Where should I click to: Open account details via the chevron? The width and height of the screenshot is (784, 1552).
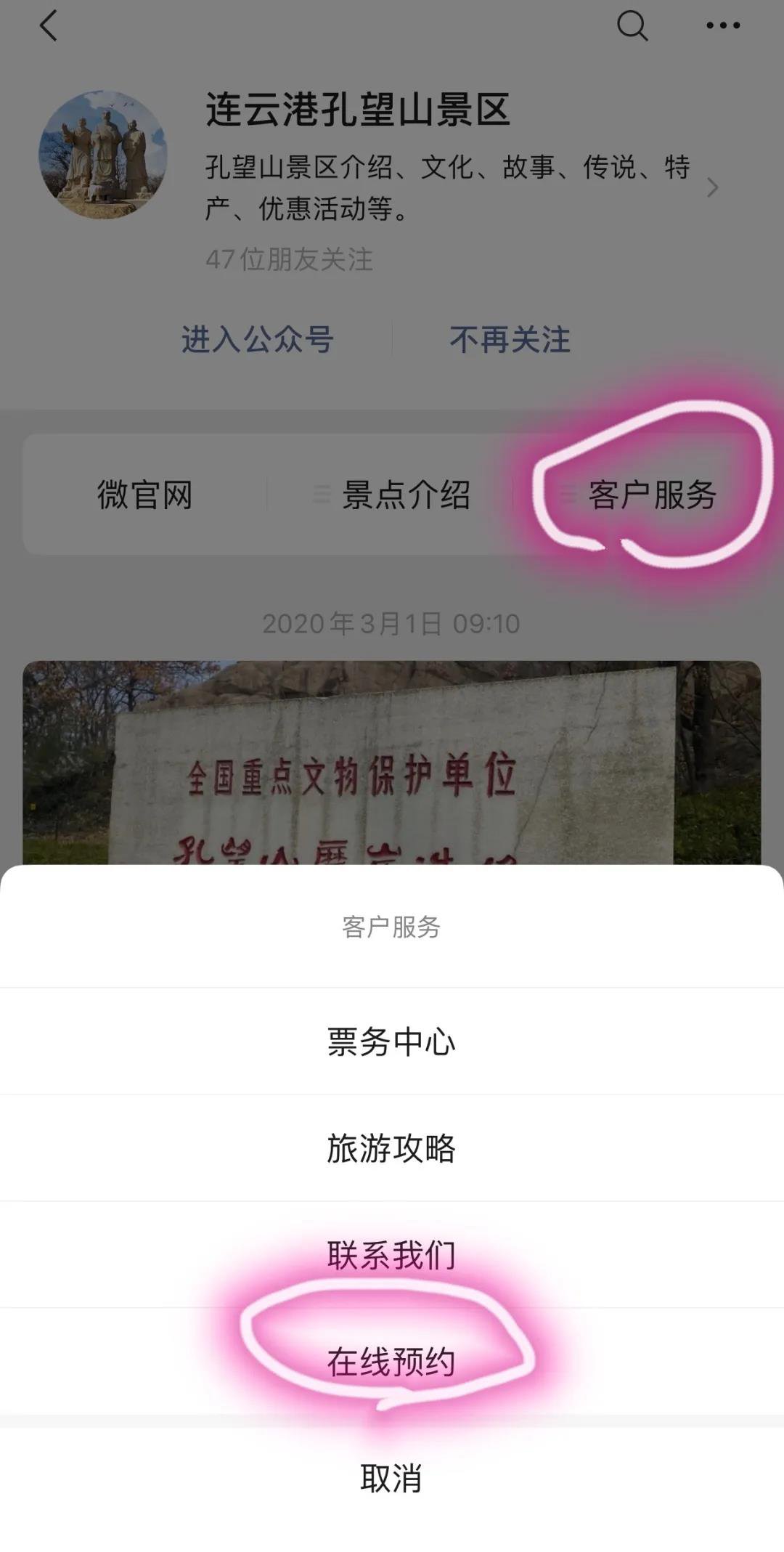pos(712,188)
